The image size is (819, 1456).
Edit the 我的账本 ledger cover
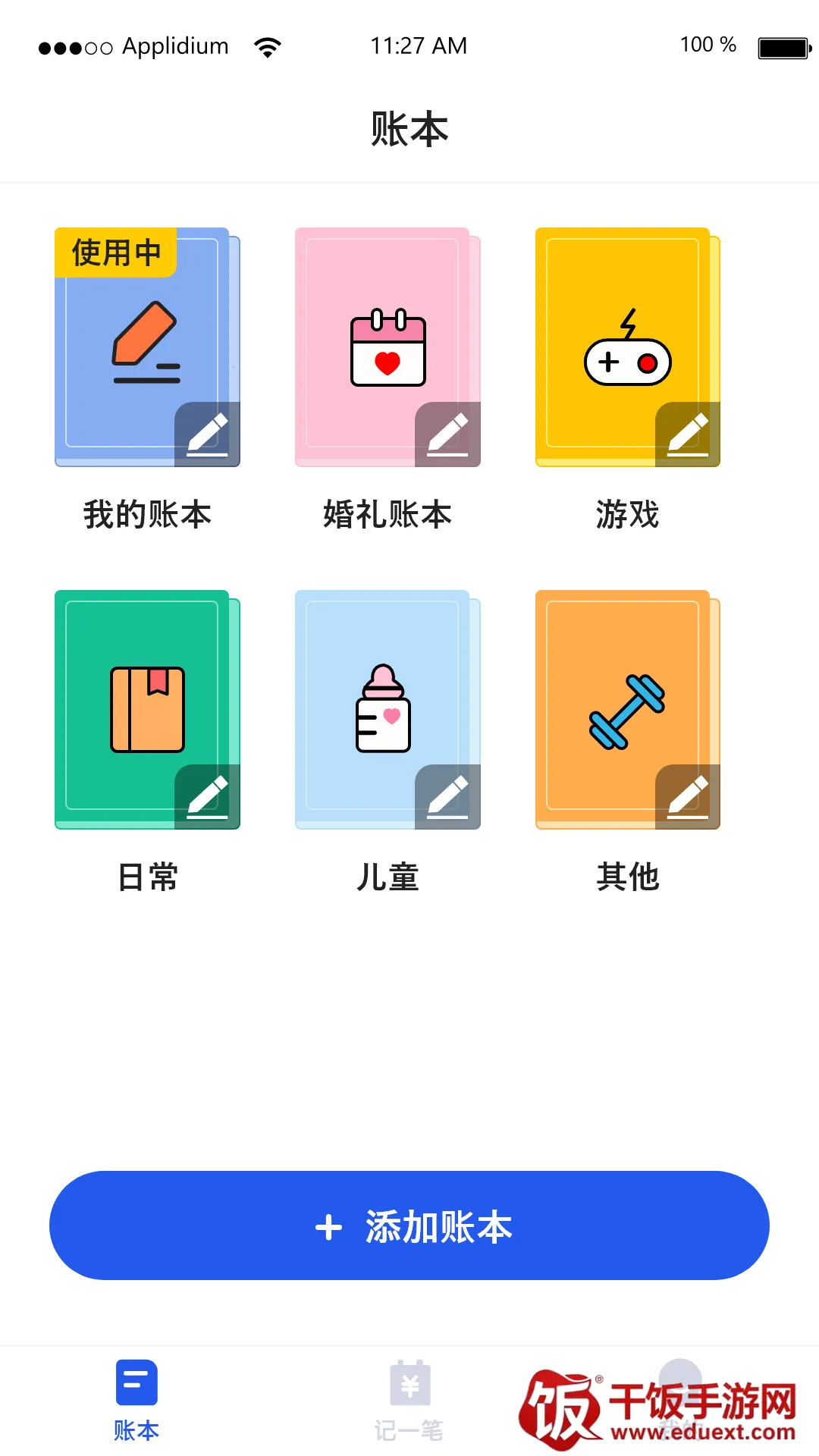[x=207, y=434]
